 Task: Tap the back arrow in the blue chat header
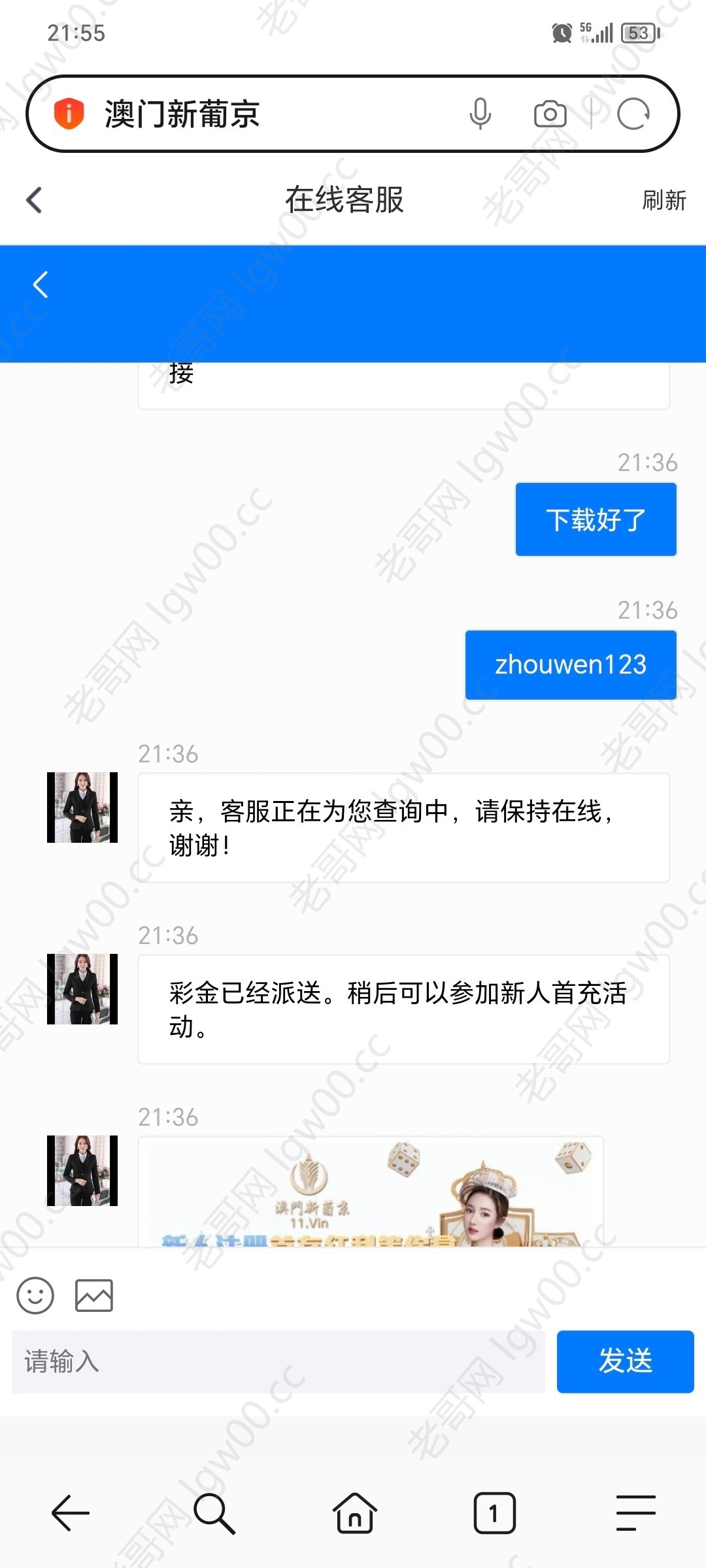point(41,285)
